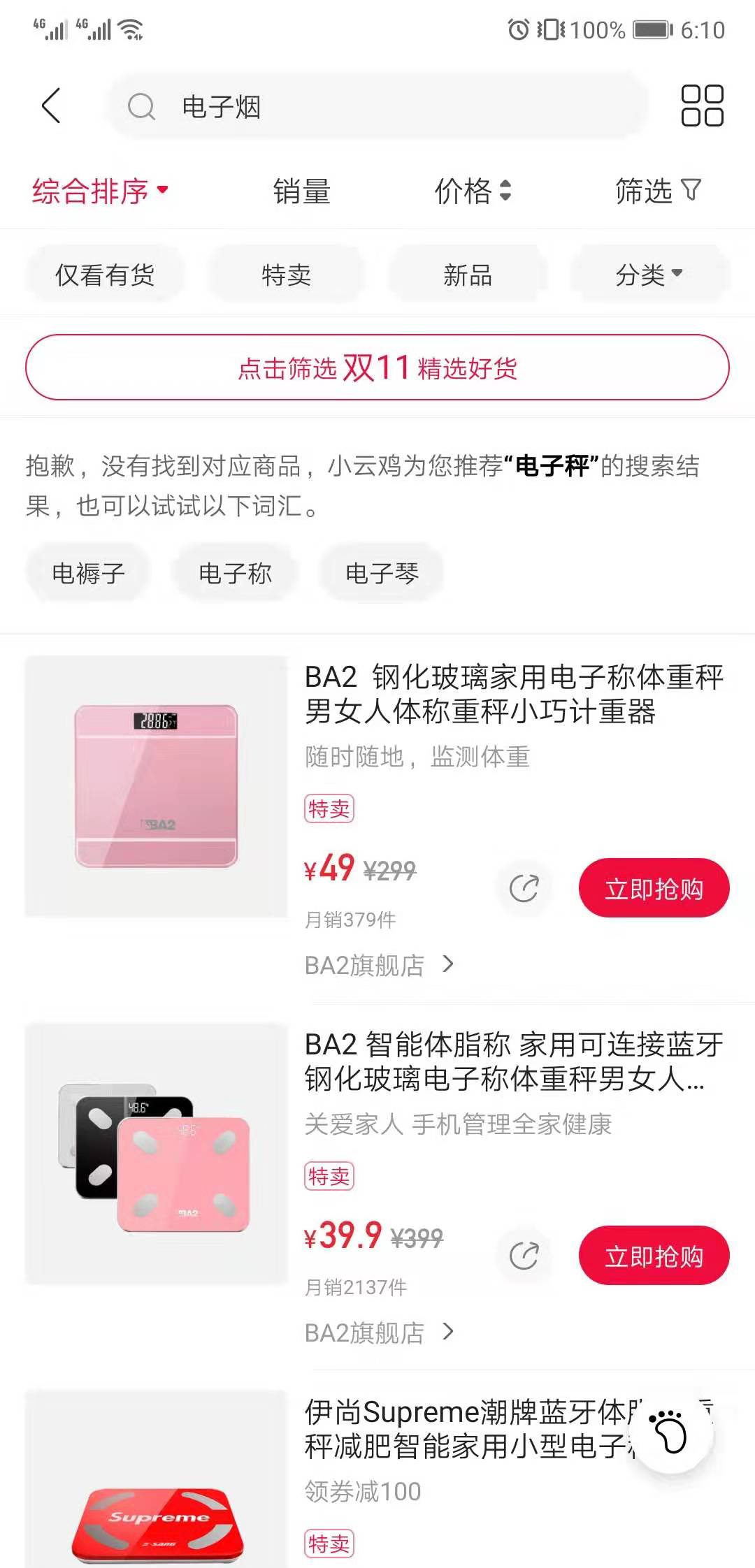
Task: Share the ¥39.9 BA2 智能体脂称
Action: point(524,1256)
